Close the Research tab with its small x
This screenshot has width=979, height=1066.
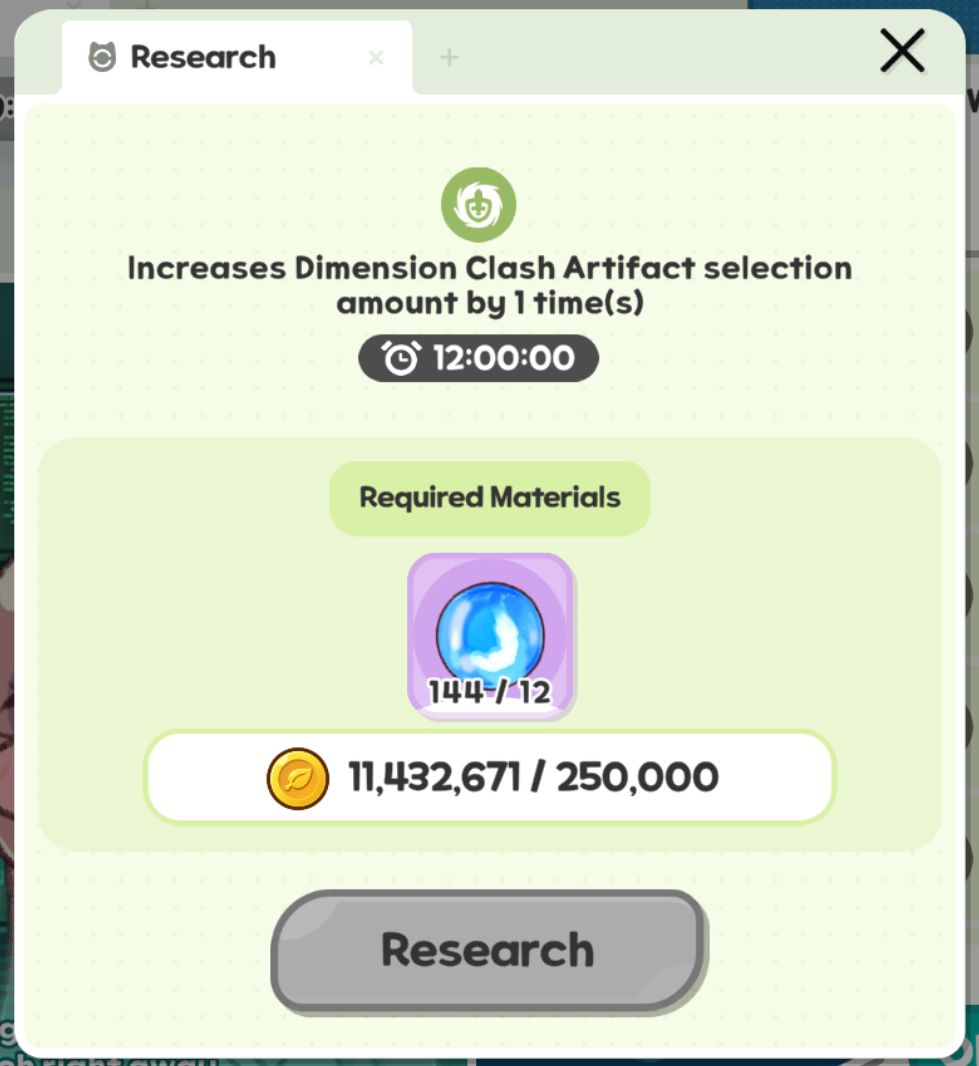tap(376, 58)
